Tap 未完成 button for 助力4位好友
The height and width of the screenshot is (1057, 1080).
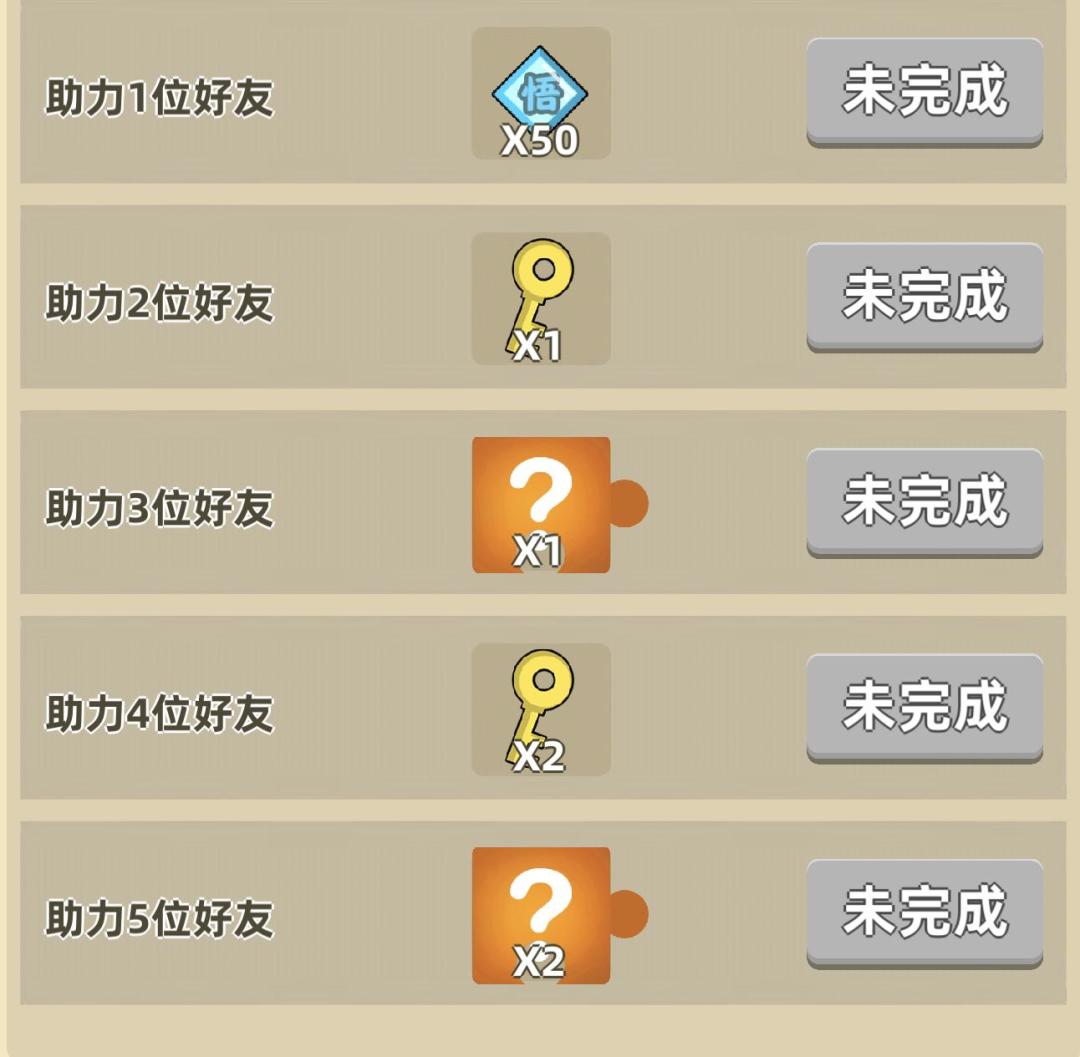tap(924, 708)
